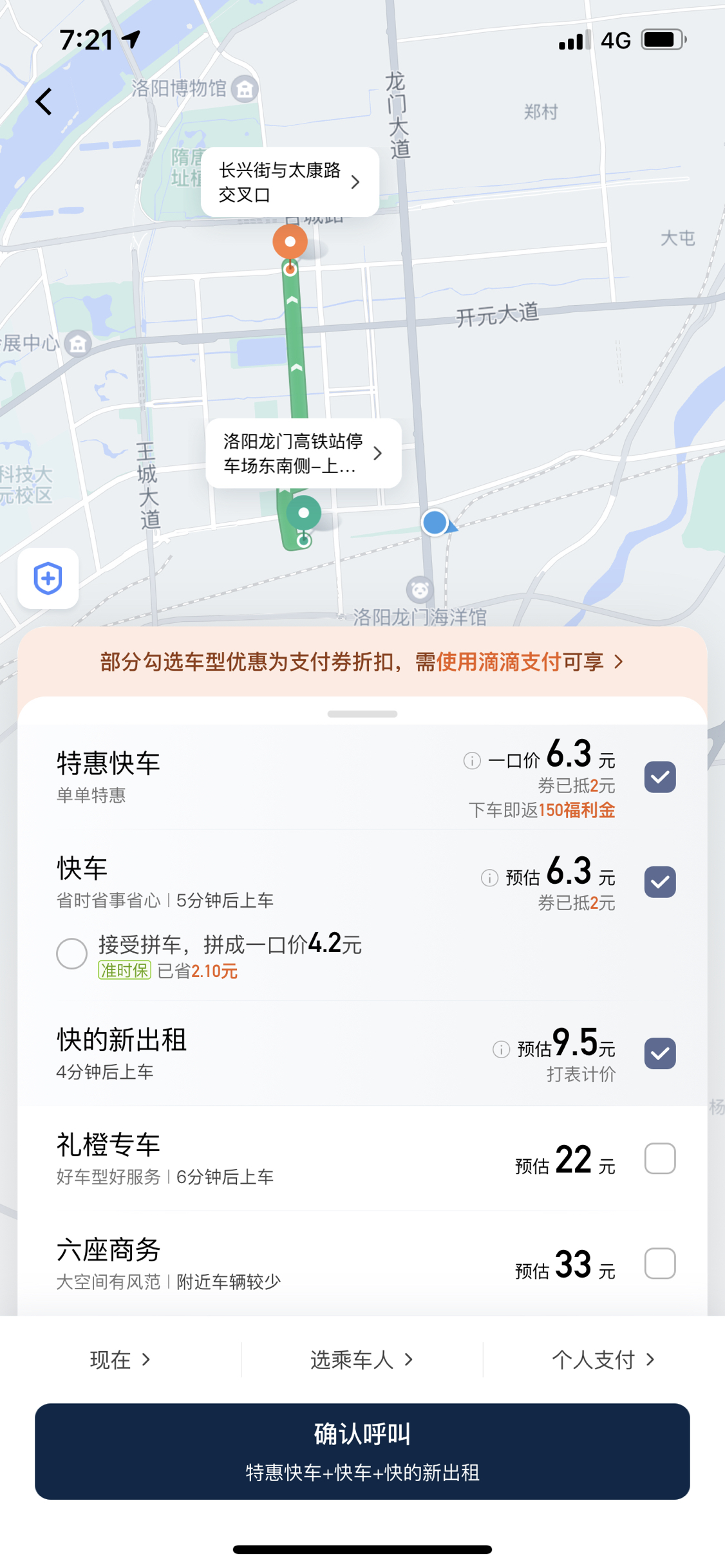The image size is (725, 1568).
Task: Select the 接受拼车 carpool radio button
Action: click(71, 953)
